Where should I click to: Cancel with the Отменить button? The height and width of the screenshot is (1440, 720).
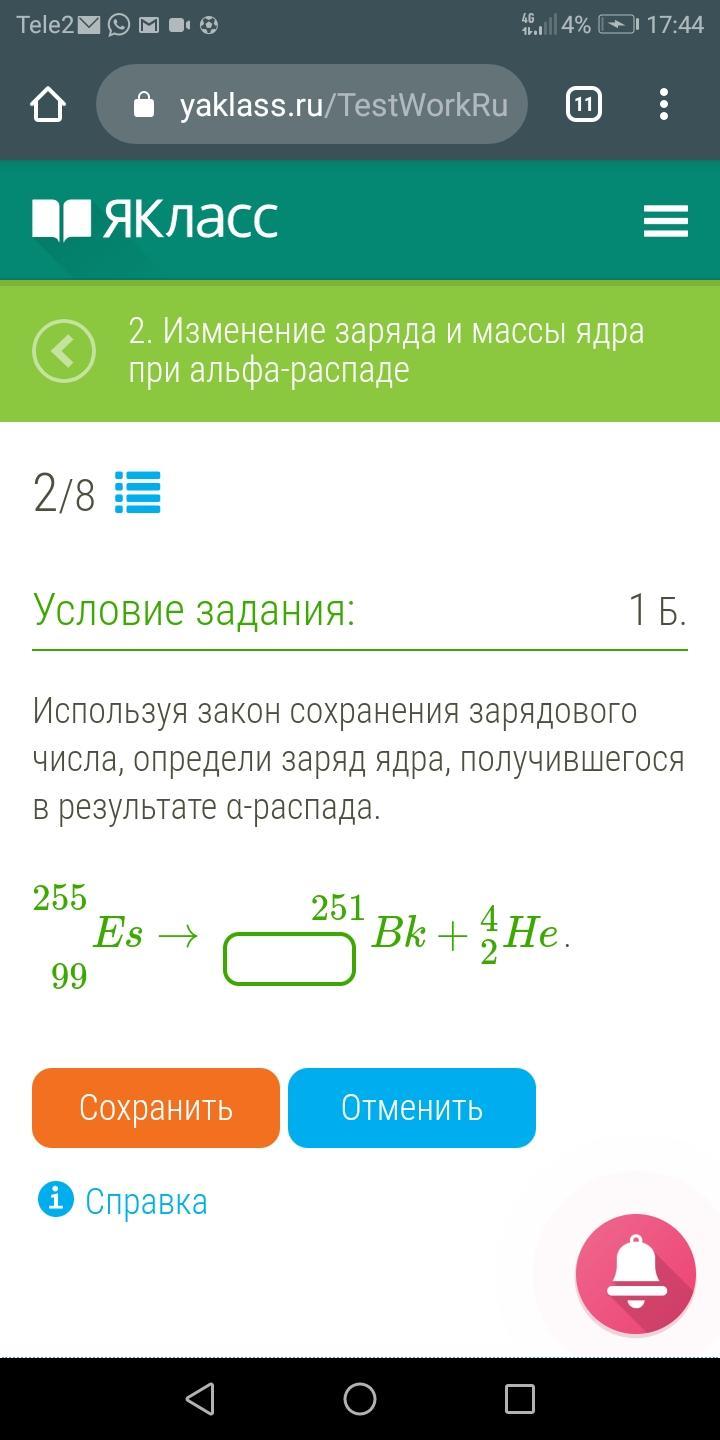[x=412, y=1108]
